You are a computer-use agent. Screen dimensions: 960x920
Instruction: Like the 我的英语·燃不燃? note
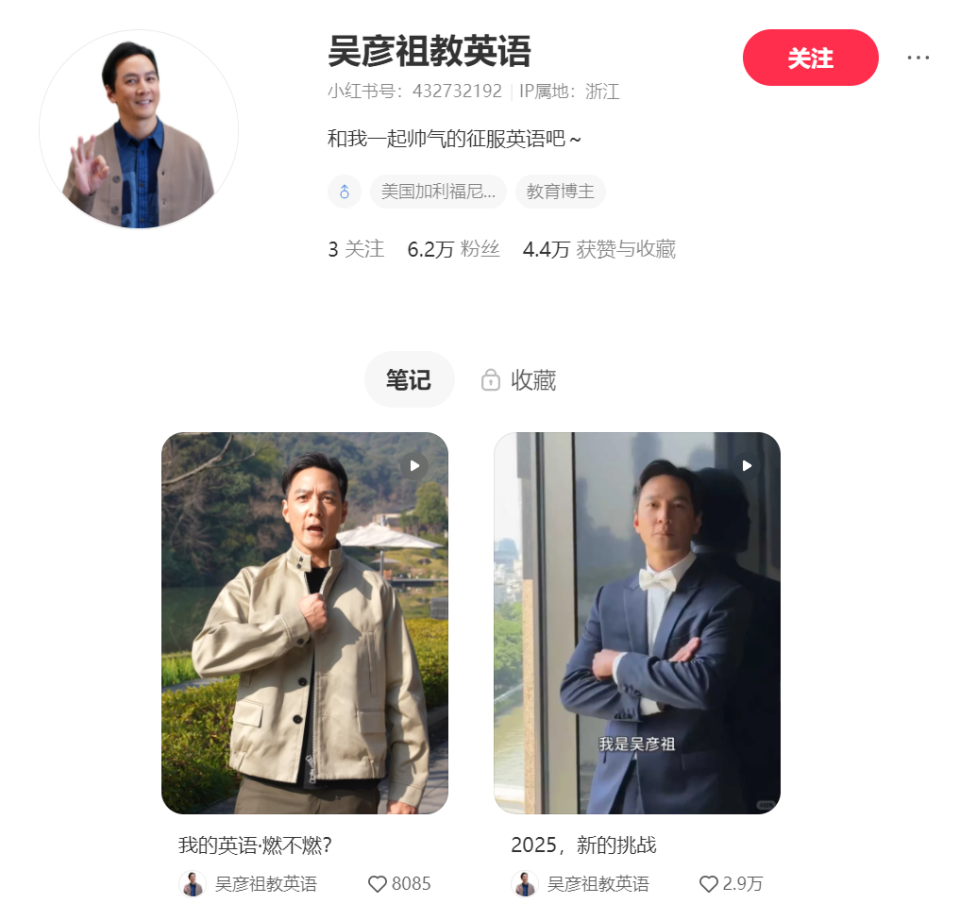click(x=378, y=884)
